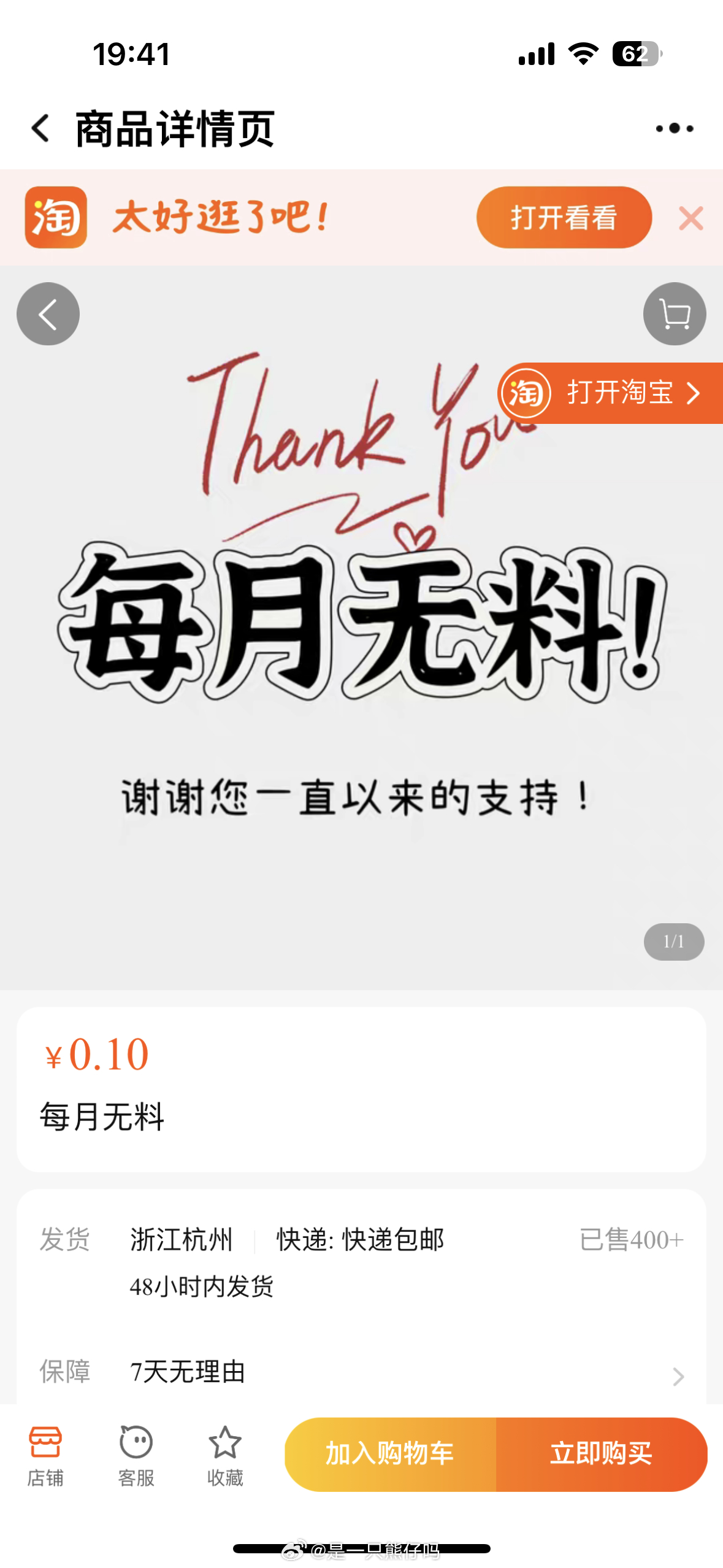
Task: Add item to 收藏 favorites
Action: [225, 1454]
